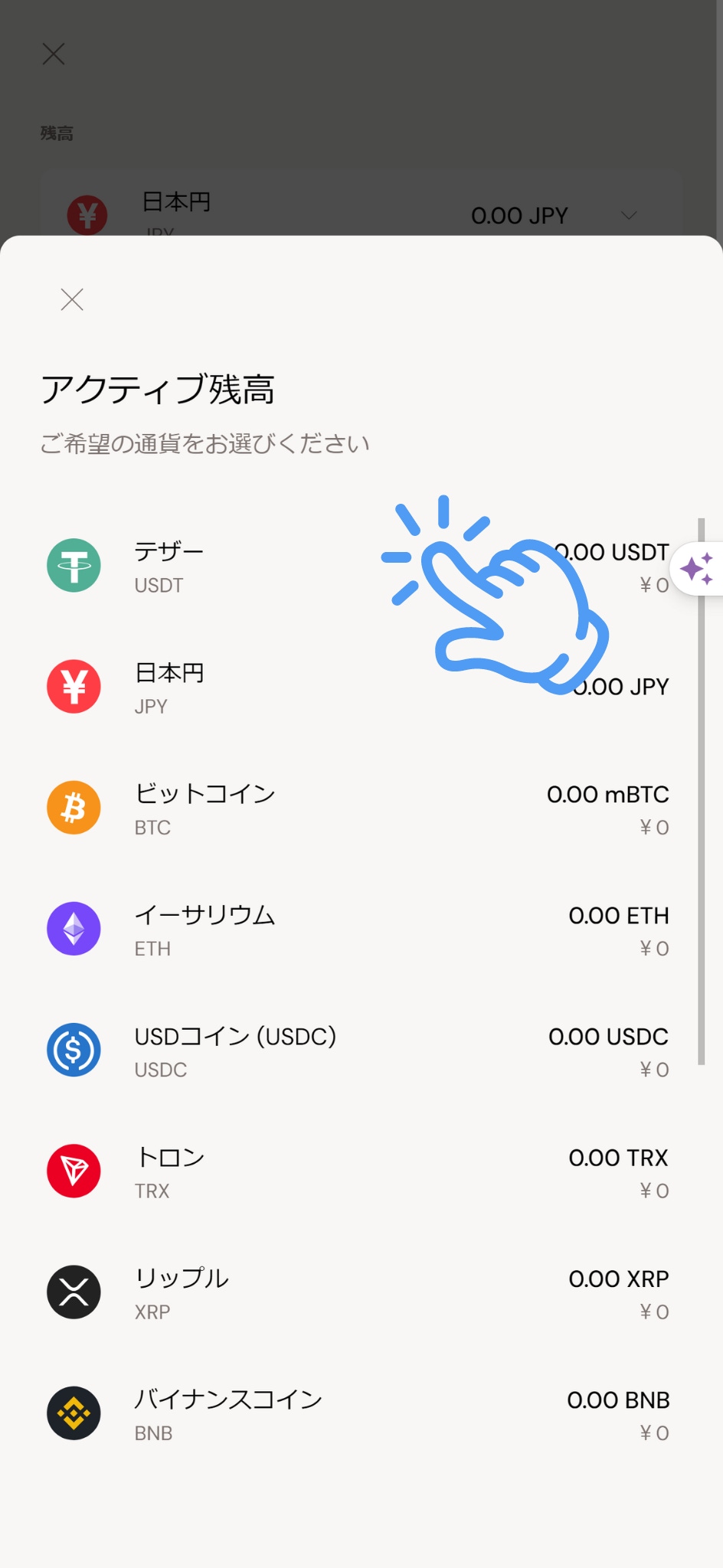Close the background 残高 screen
723x1568 pixels.
53,54
